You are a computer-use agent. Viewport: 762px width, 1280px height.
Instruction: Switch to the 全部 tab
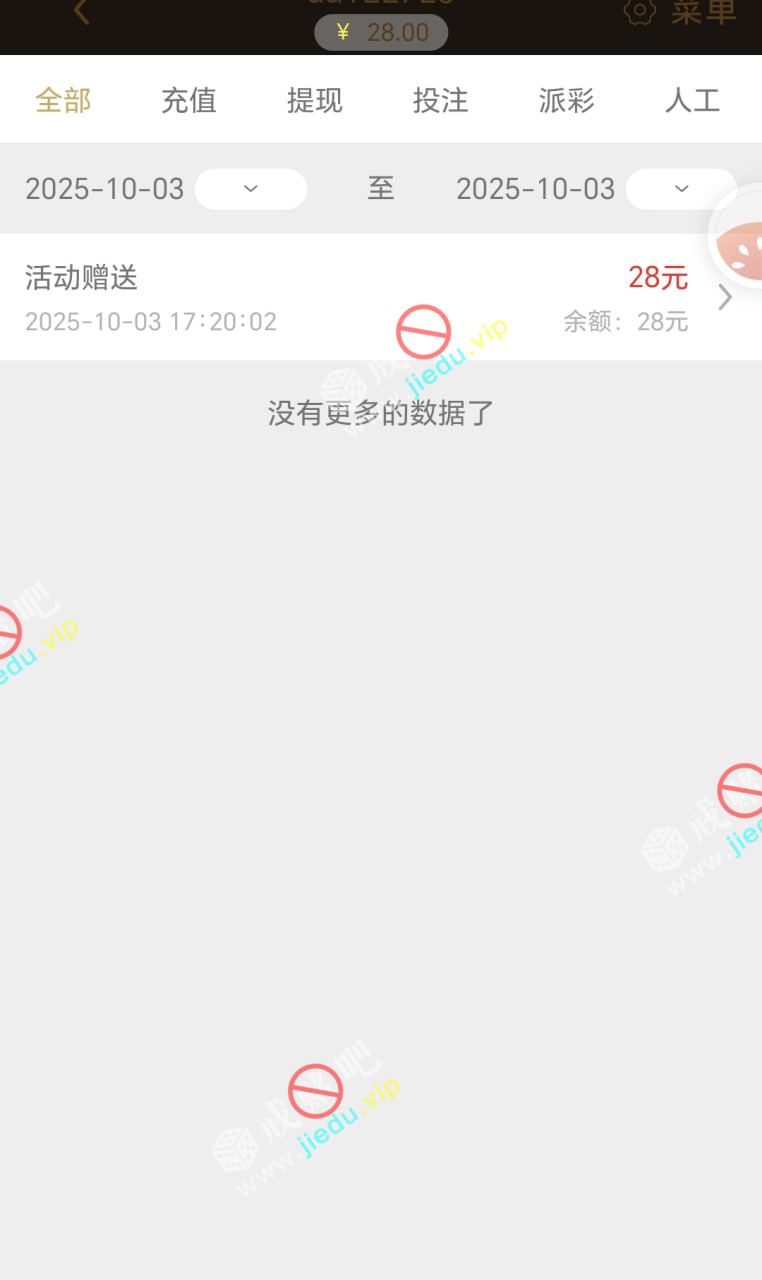(x=63, y=100)
